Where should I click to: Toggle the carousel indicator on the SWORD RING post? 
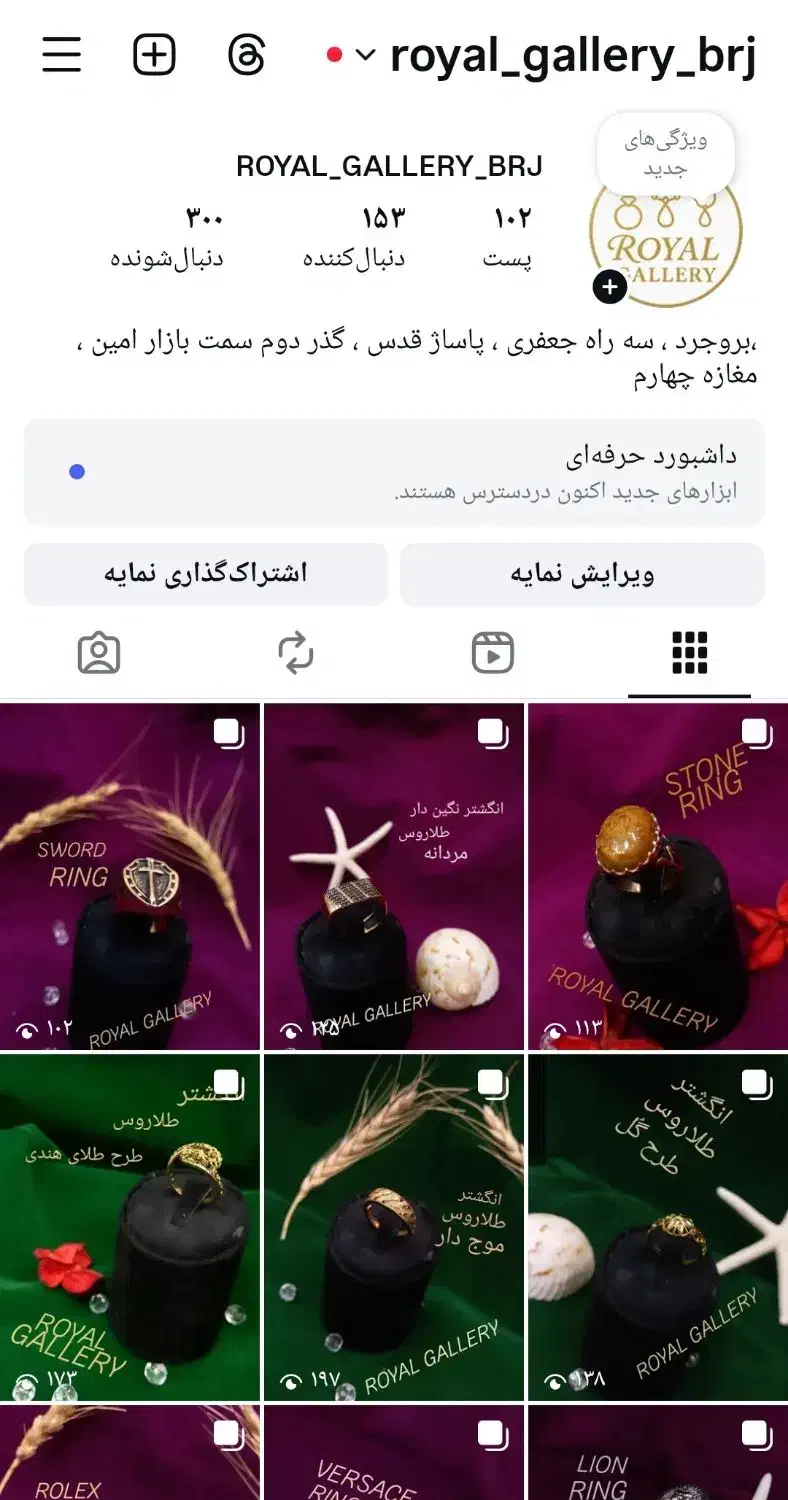(x=229, y=733)
